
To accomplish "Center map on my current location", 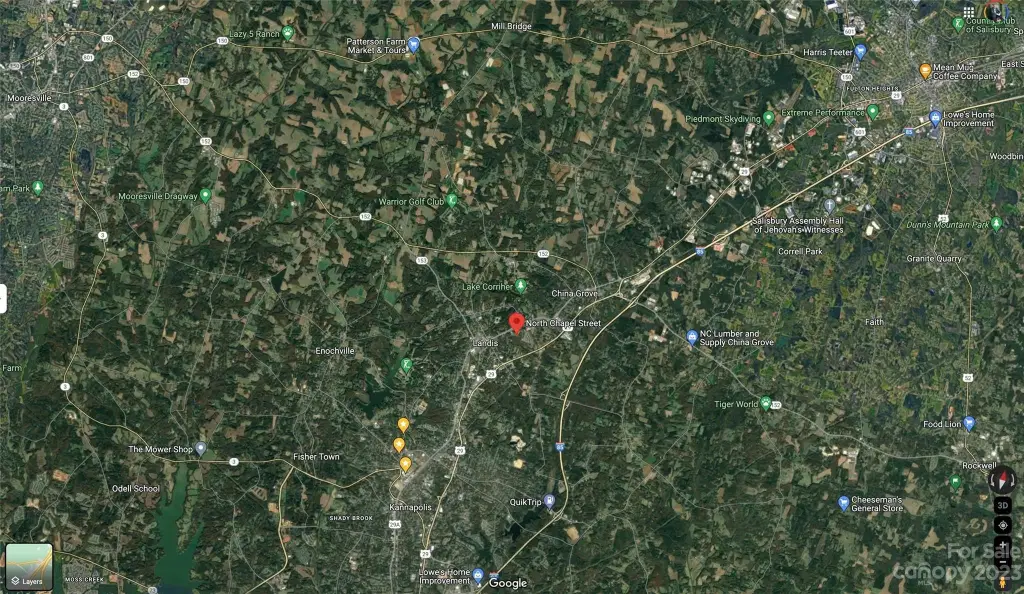I will (1003, 526).
